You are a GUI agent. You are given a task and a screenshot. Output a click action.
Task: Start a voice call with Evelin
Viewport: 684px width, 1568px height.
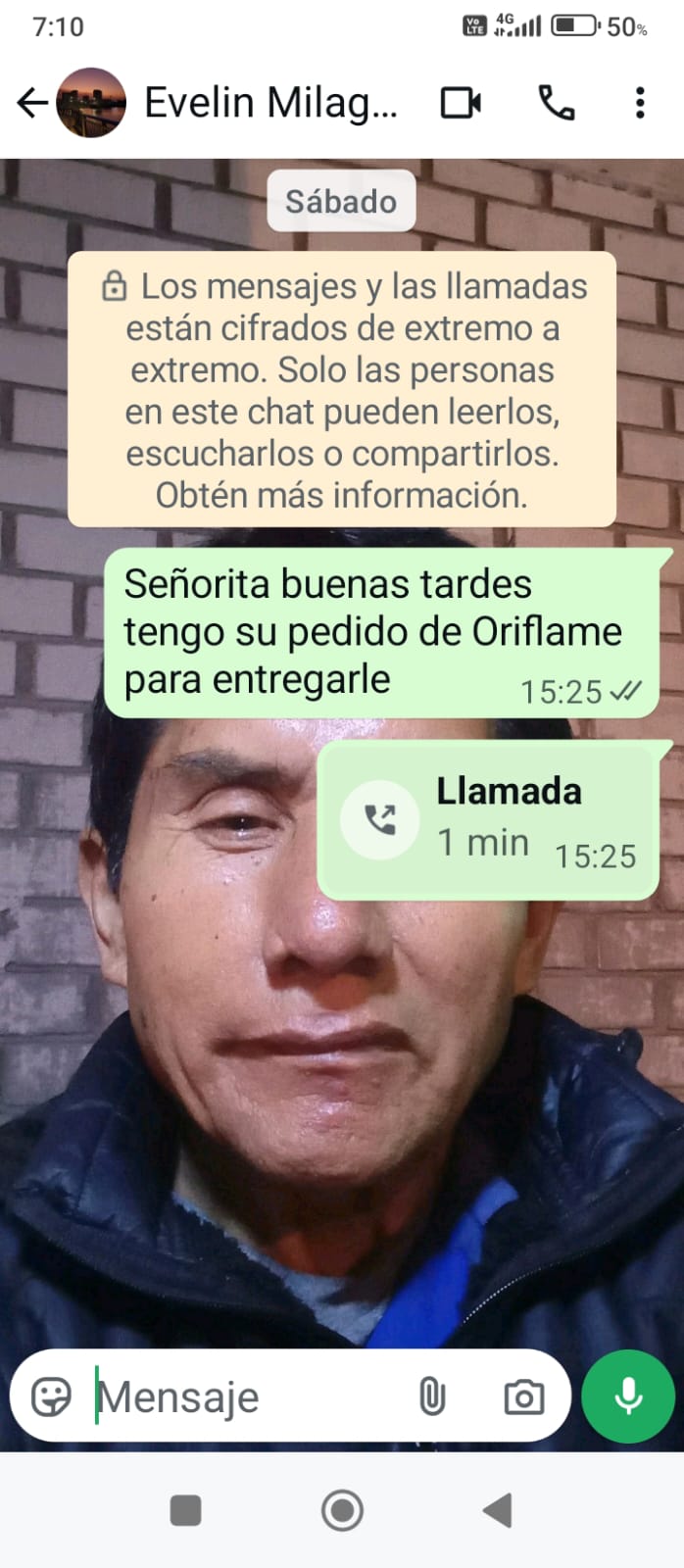tap(557, 103)
